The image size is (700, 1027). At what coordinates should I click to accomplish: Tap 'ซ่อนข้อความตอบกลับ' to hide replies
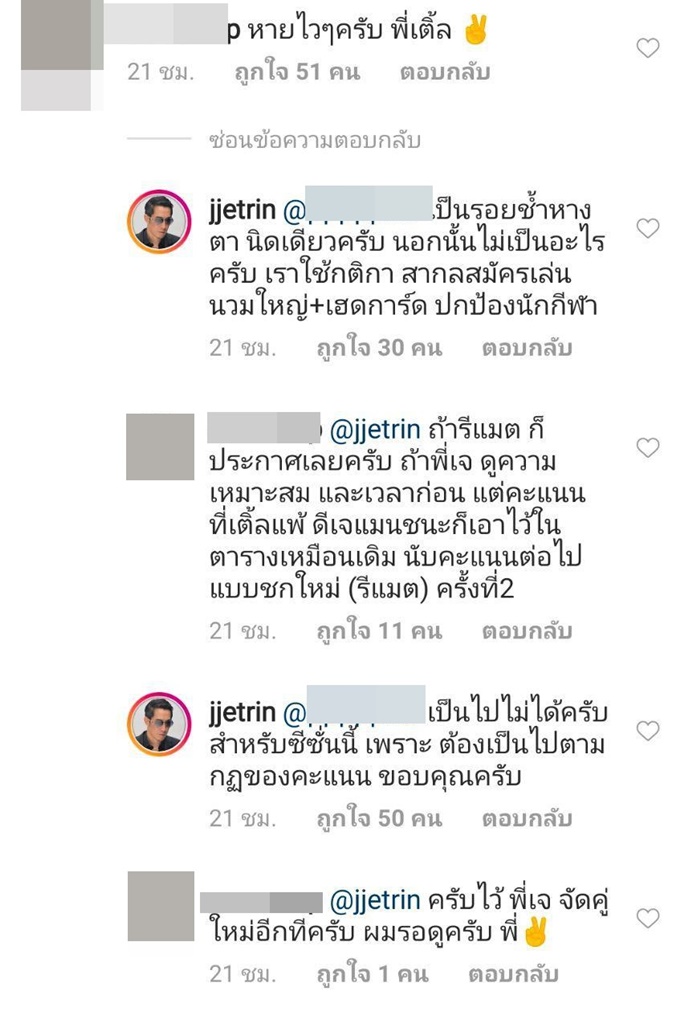[314, 141]
